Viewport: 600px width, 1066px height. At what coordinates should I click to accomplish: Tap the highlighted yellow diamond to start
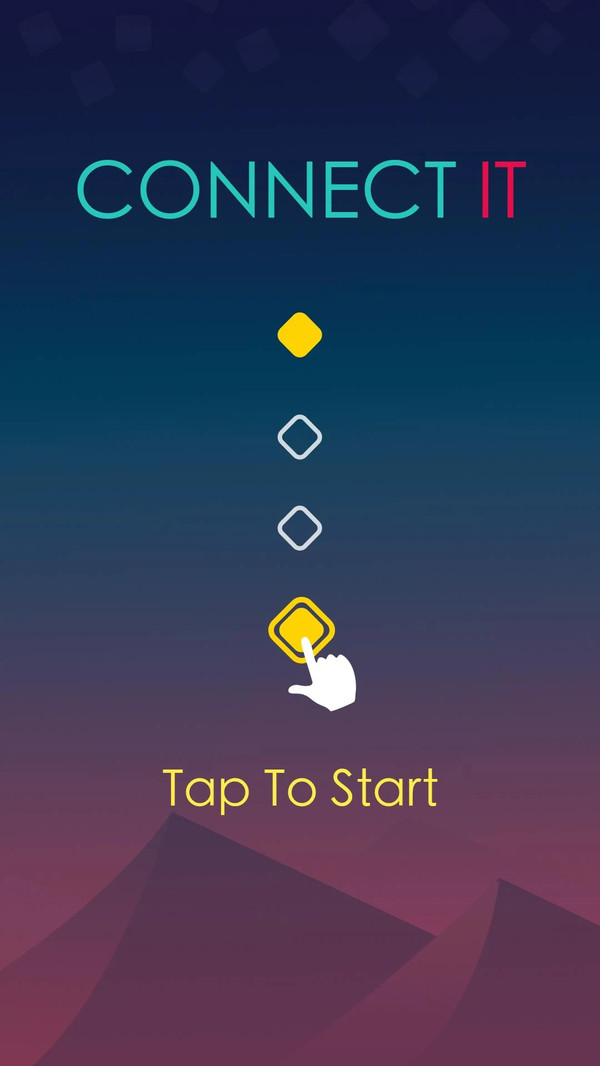300,628
